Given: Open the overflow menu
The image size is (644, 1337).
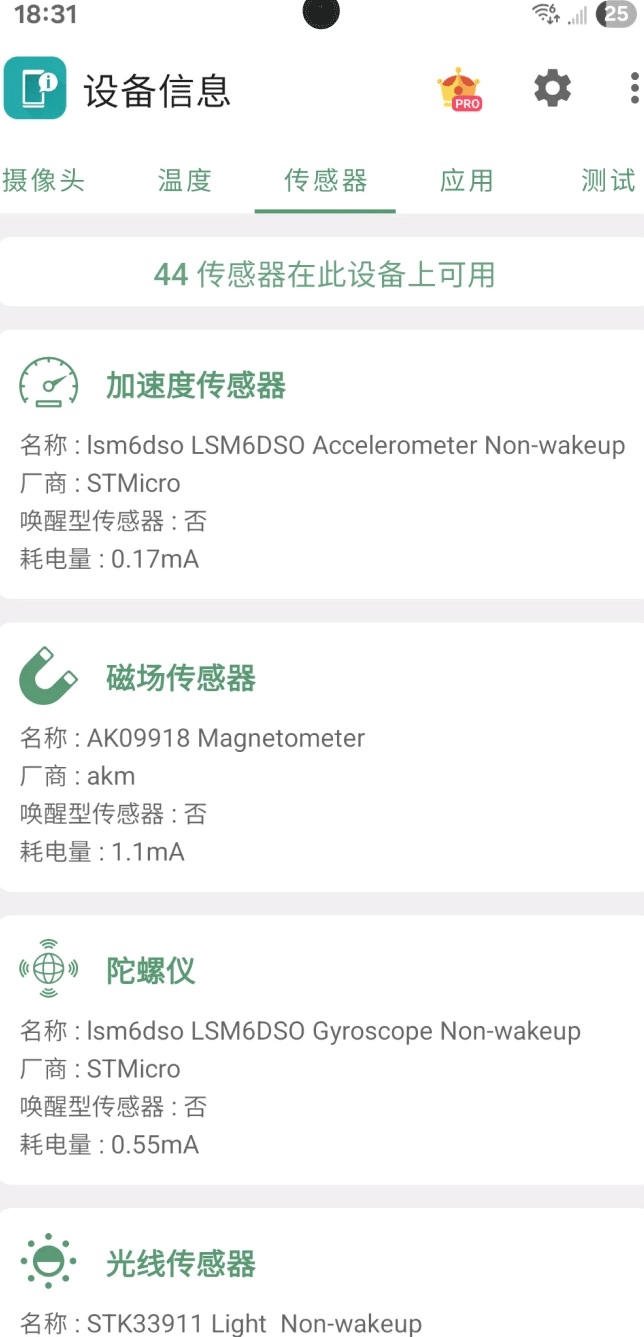Looking at the screenshot, I should [634, 89].
